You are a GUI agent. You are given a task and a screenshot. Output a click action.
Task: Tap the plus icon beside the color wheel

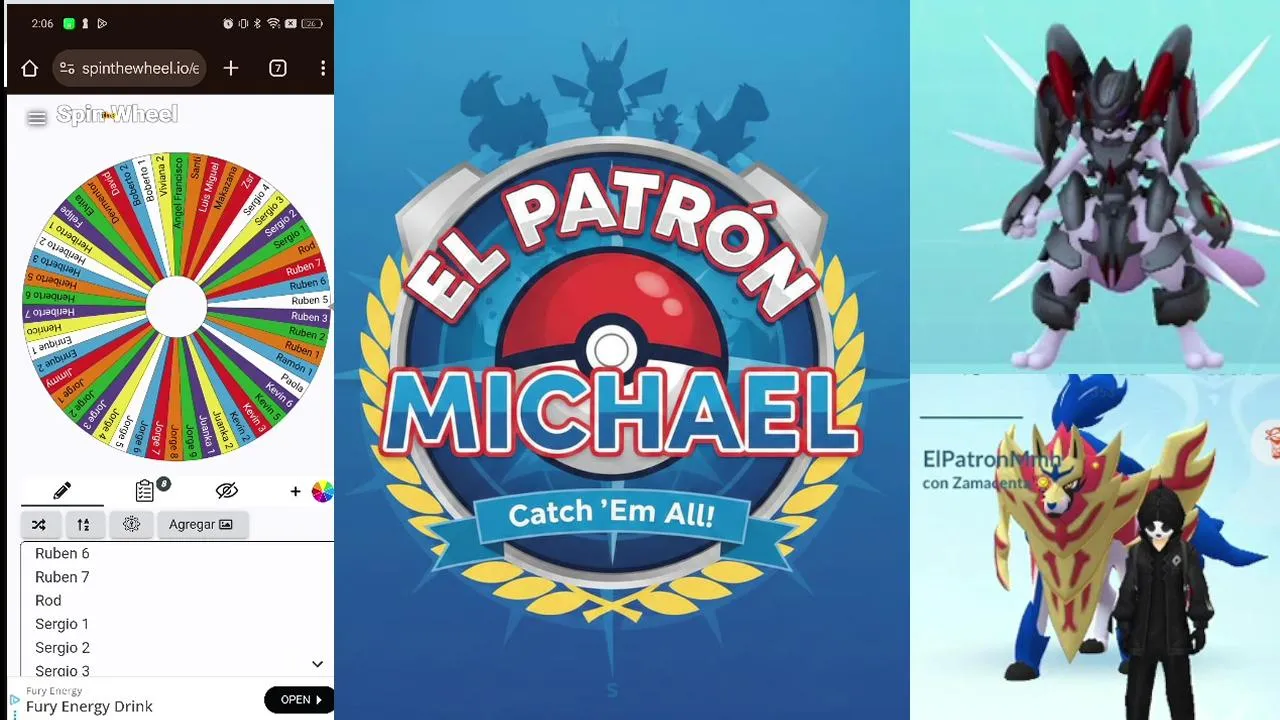[295, 491]
